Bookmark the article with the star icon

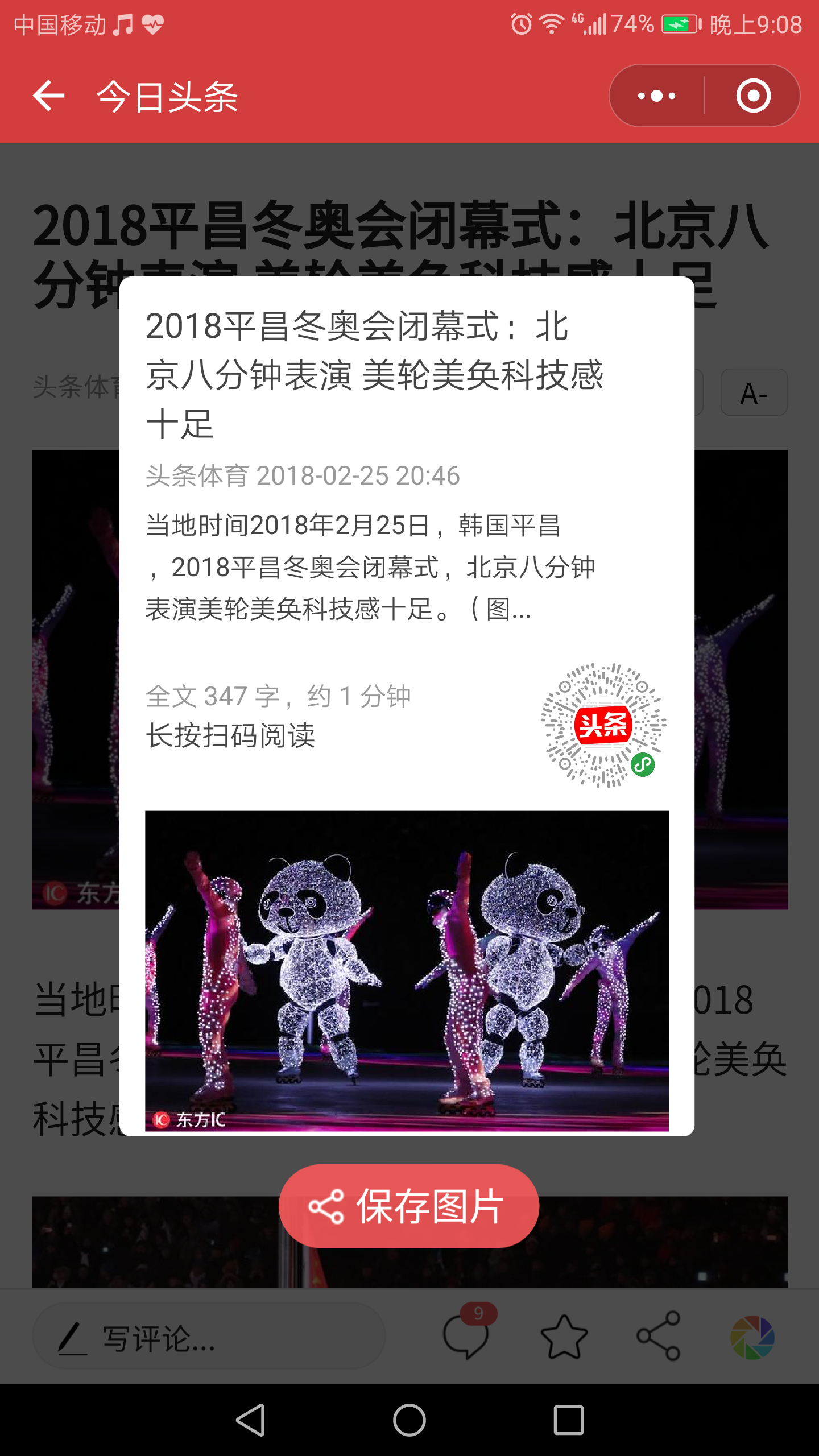point(563,1337)
